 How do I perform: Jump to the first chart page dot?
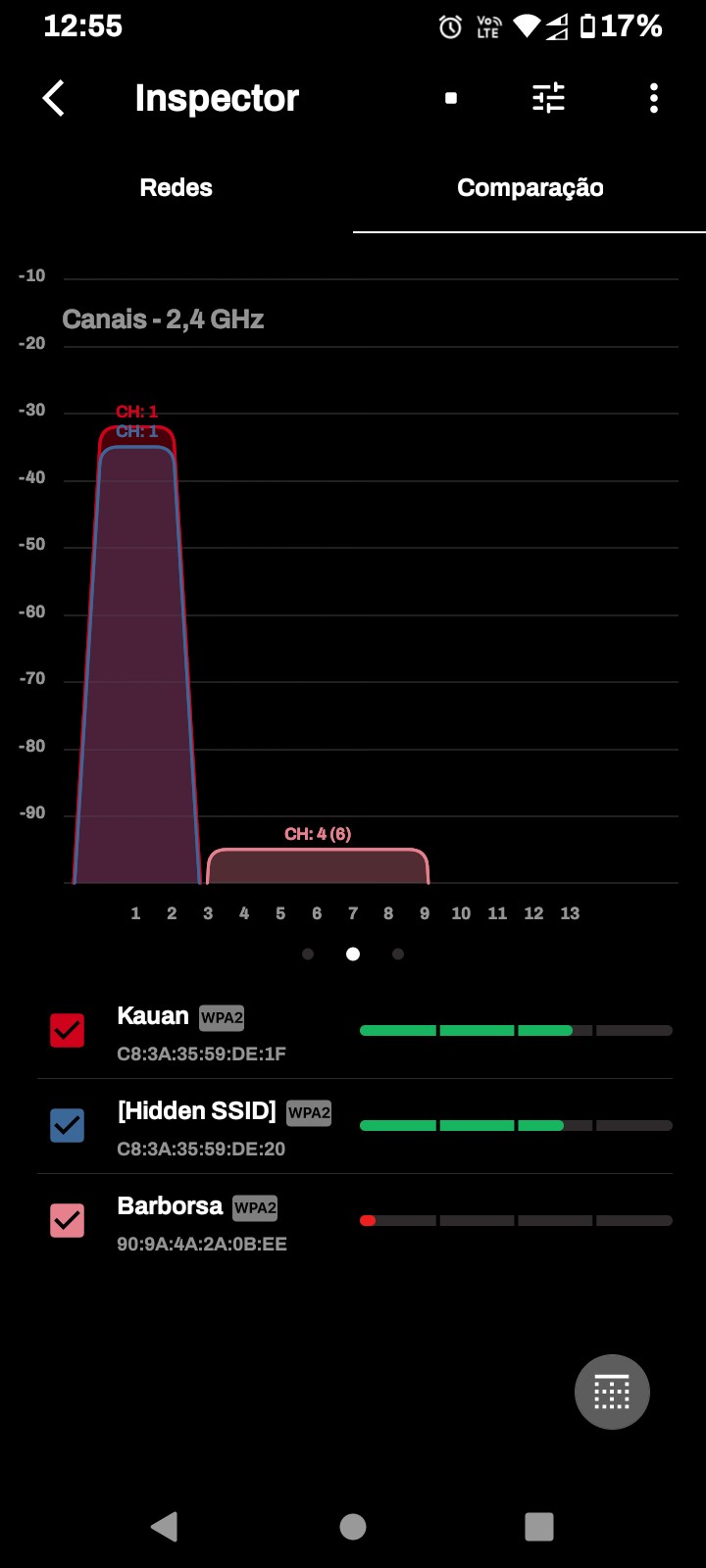[x=308, y=954]
